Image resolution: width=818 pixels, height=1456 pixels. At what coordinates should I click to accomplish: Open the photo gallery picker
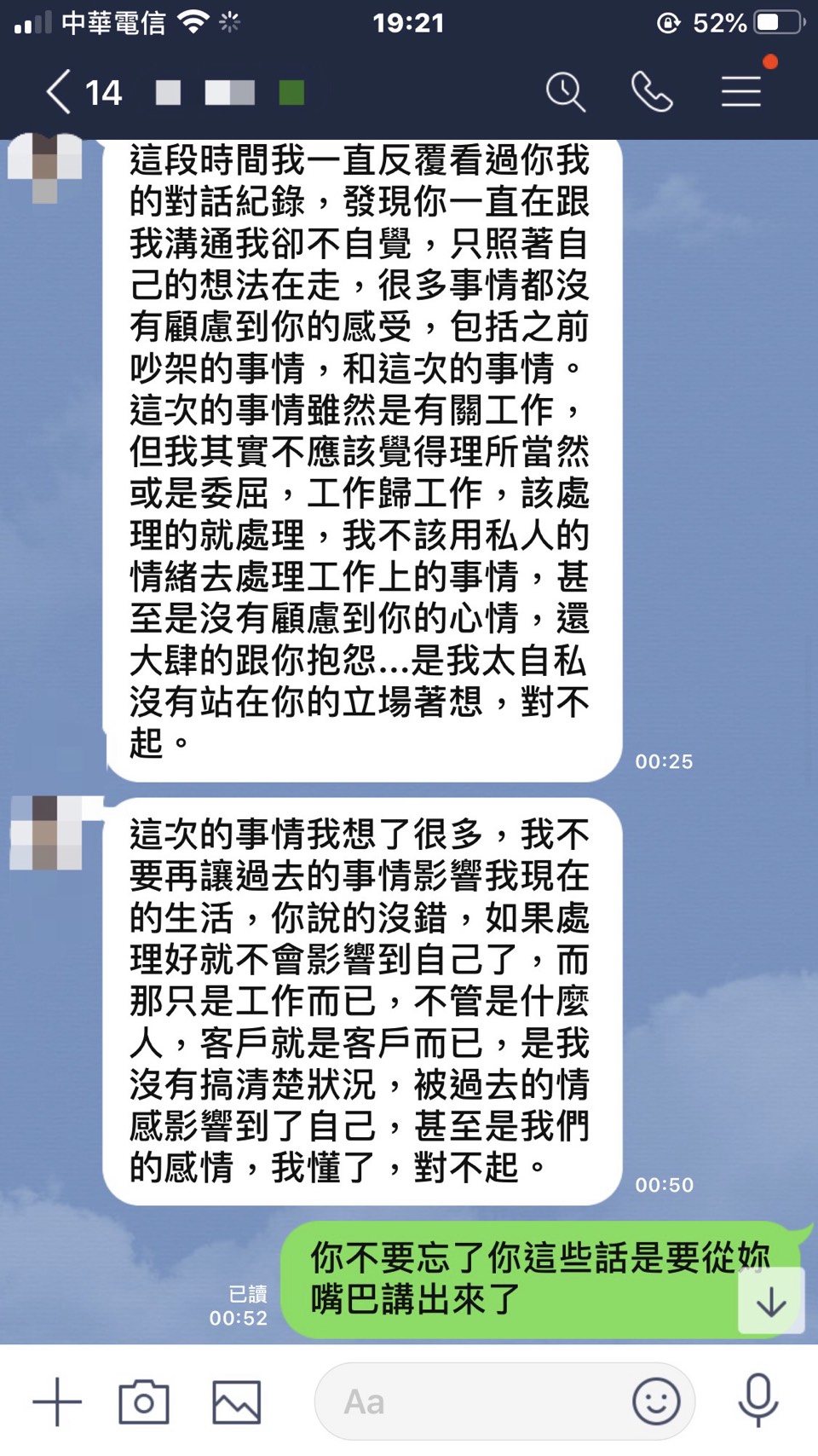[x=236, y=1401]
